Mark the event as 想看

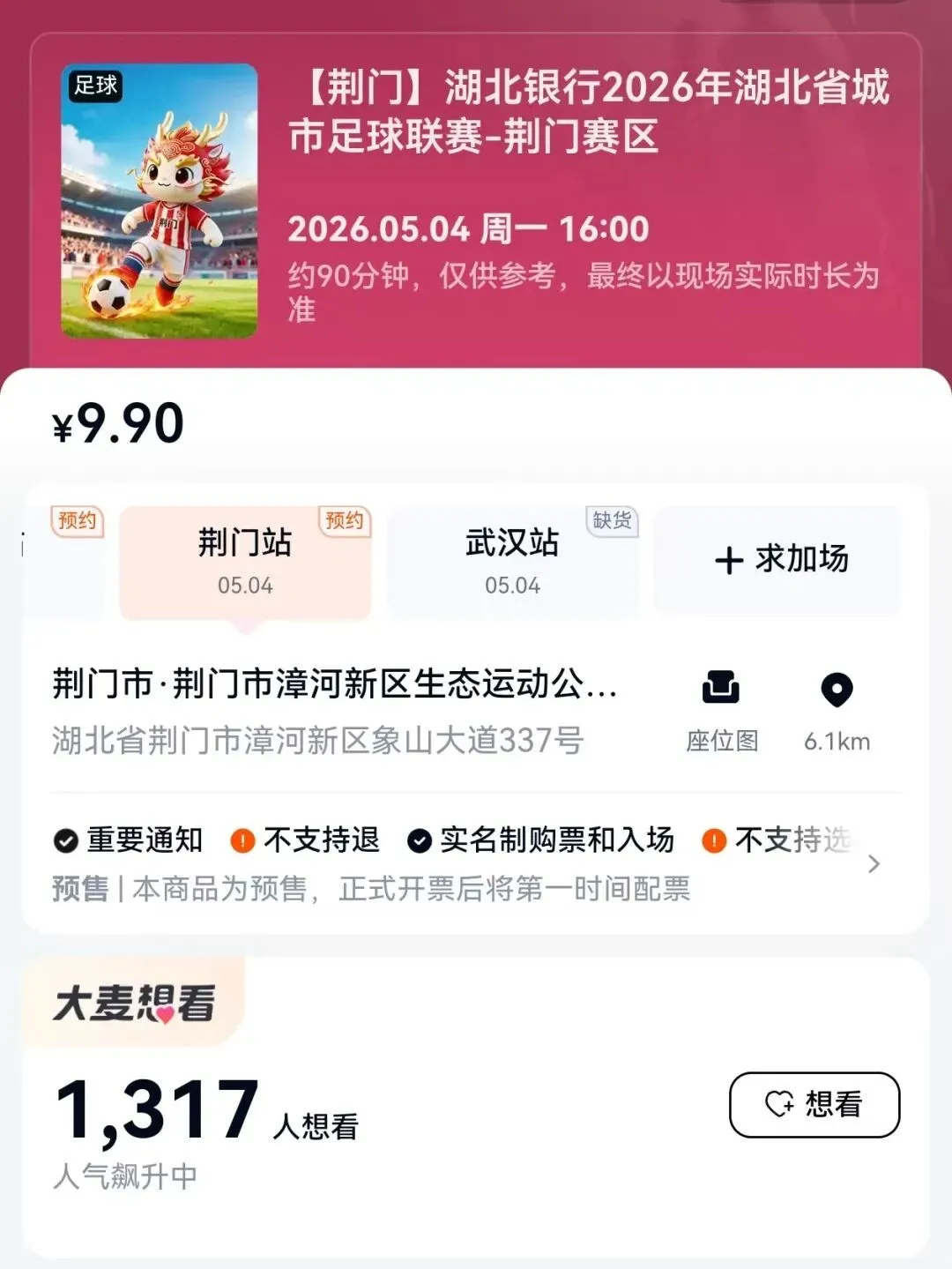pyautogui.click(x=814, y=1104)
